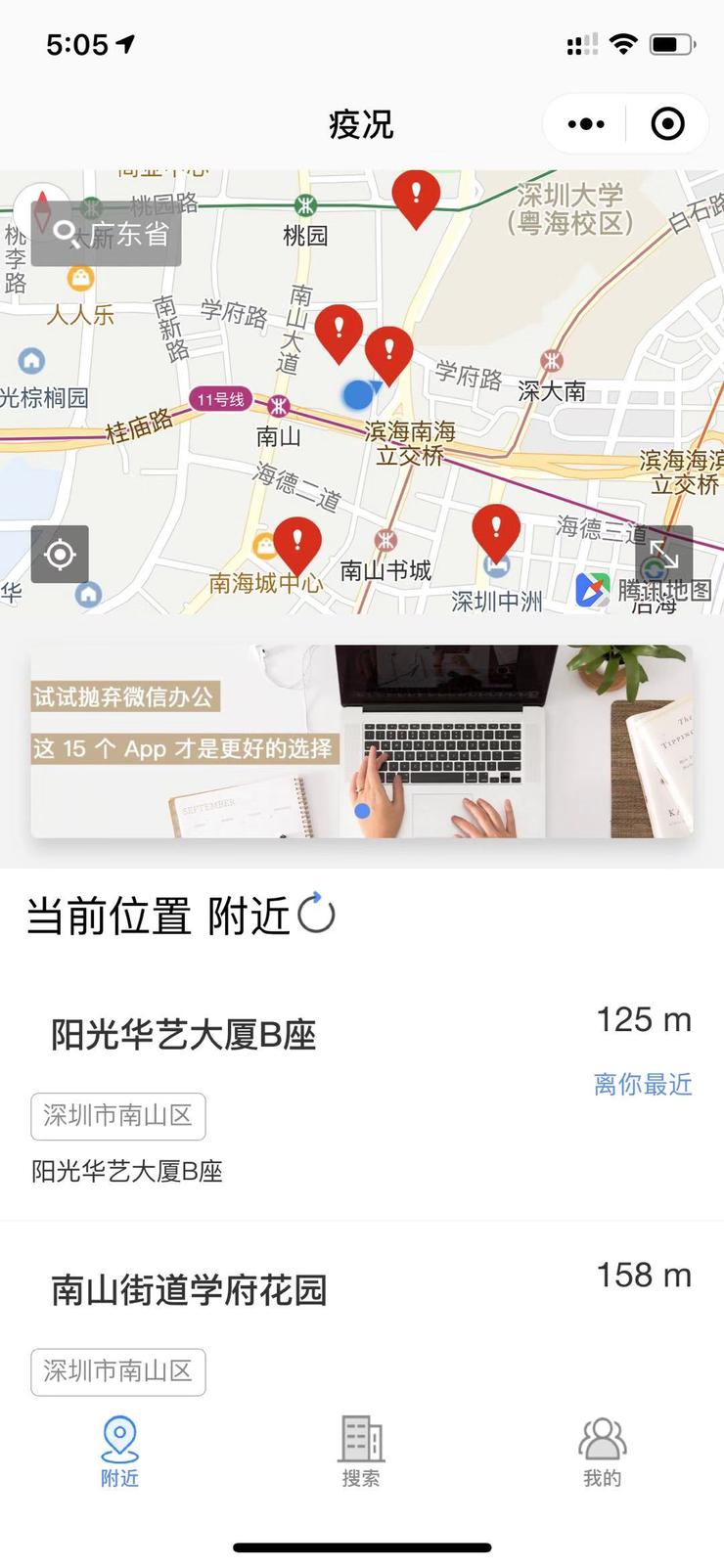Select the red marker near 南海城中心
This screenshot has width=724, height=1568.
[x=297, y=542]
